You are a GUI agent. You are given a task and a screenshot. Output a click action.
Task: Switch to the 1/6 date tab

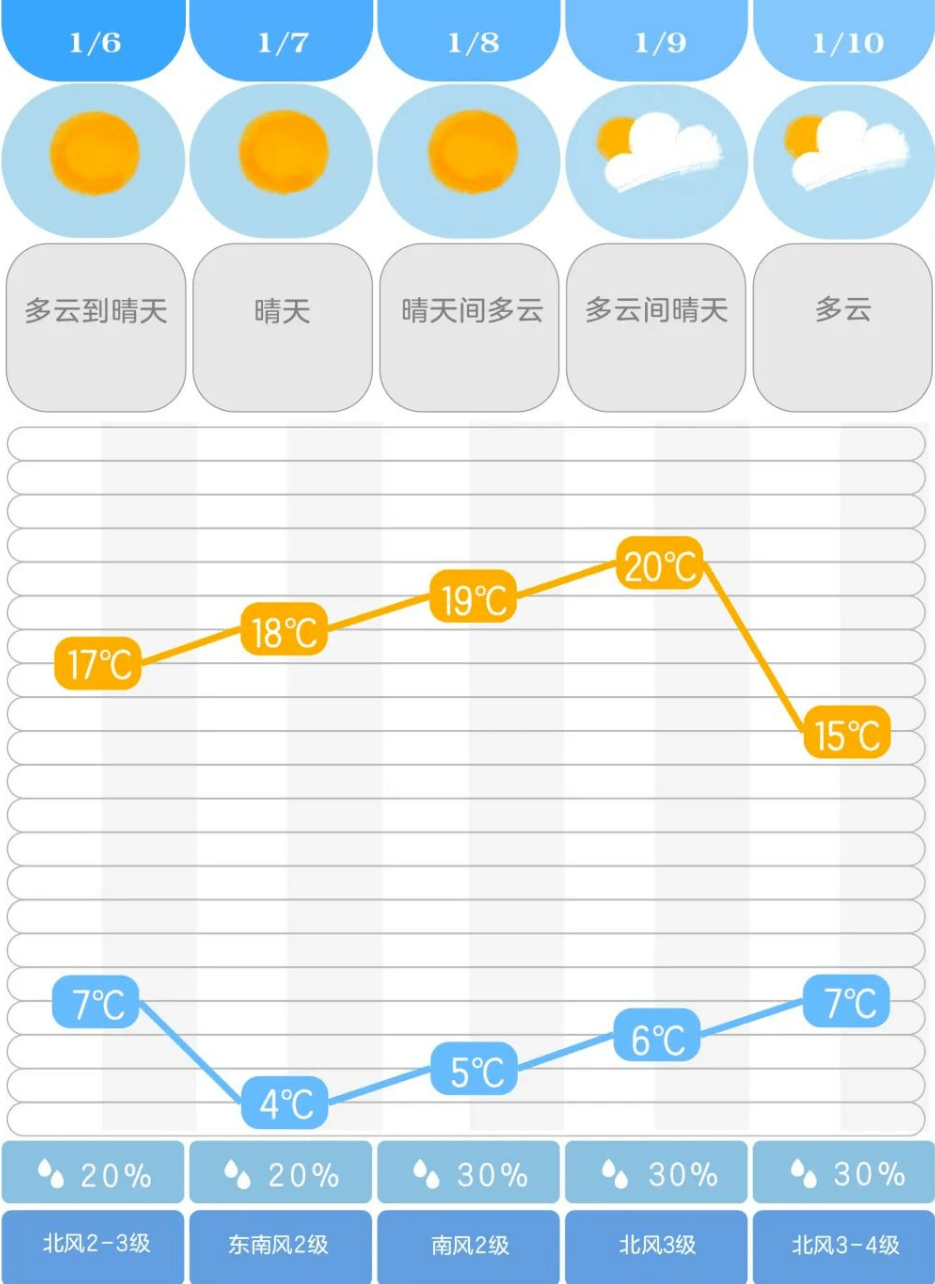pyautogui.click(x=94, y=42)
